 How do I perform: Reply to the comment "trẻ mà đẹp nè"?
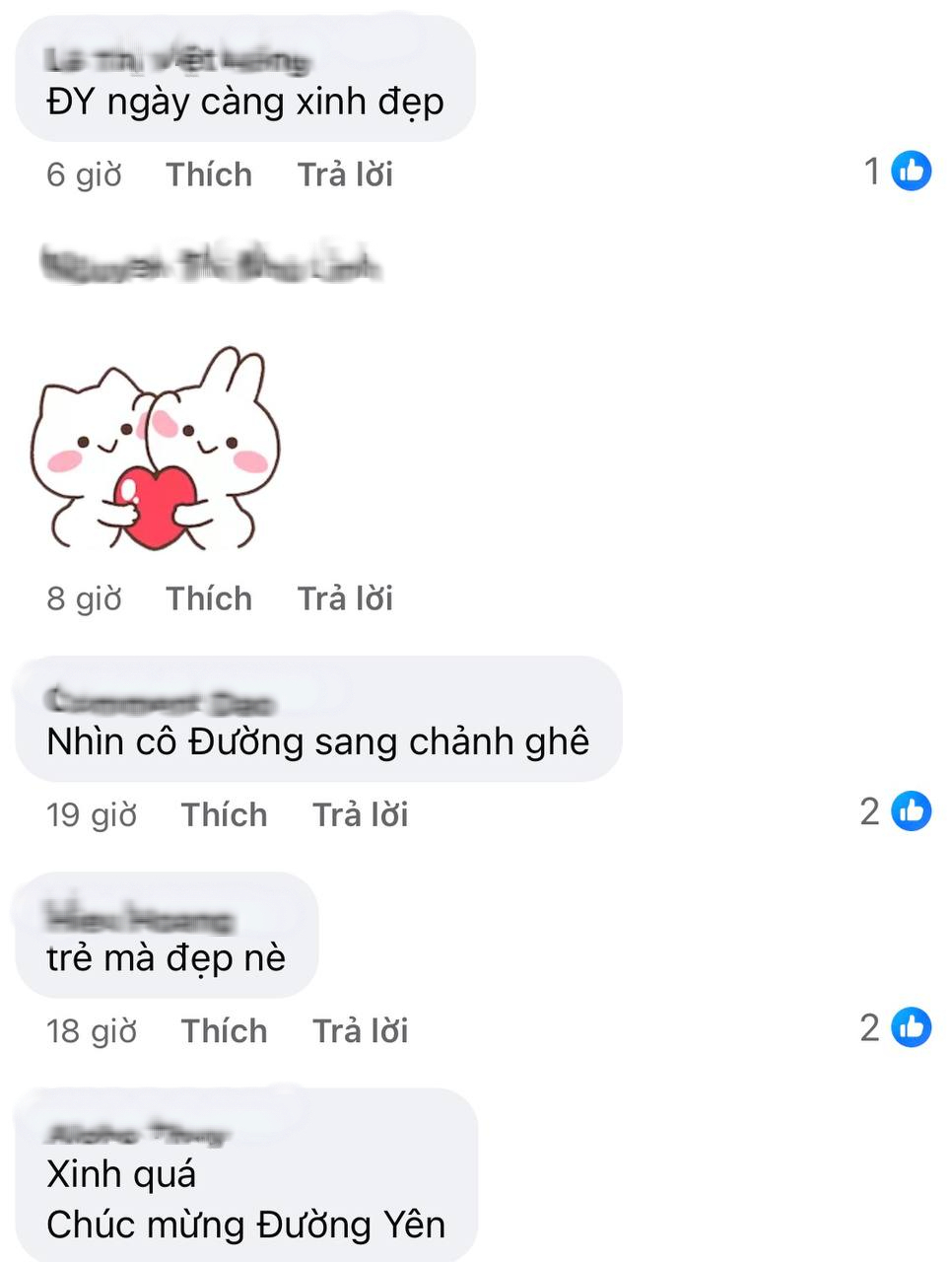360,1030
